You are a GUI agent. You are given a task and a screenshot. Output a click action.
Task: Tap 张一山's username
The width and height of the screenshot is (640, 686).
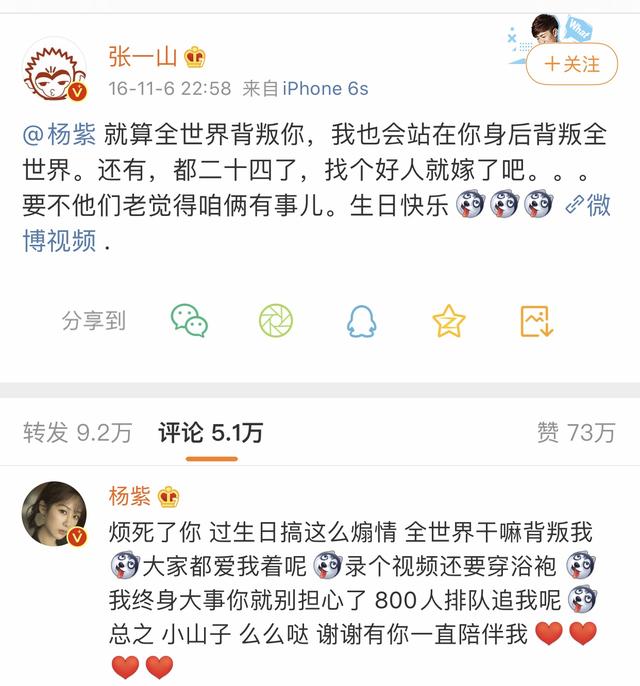click(x=141, y=57)
